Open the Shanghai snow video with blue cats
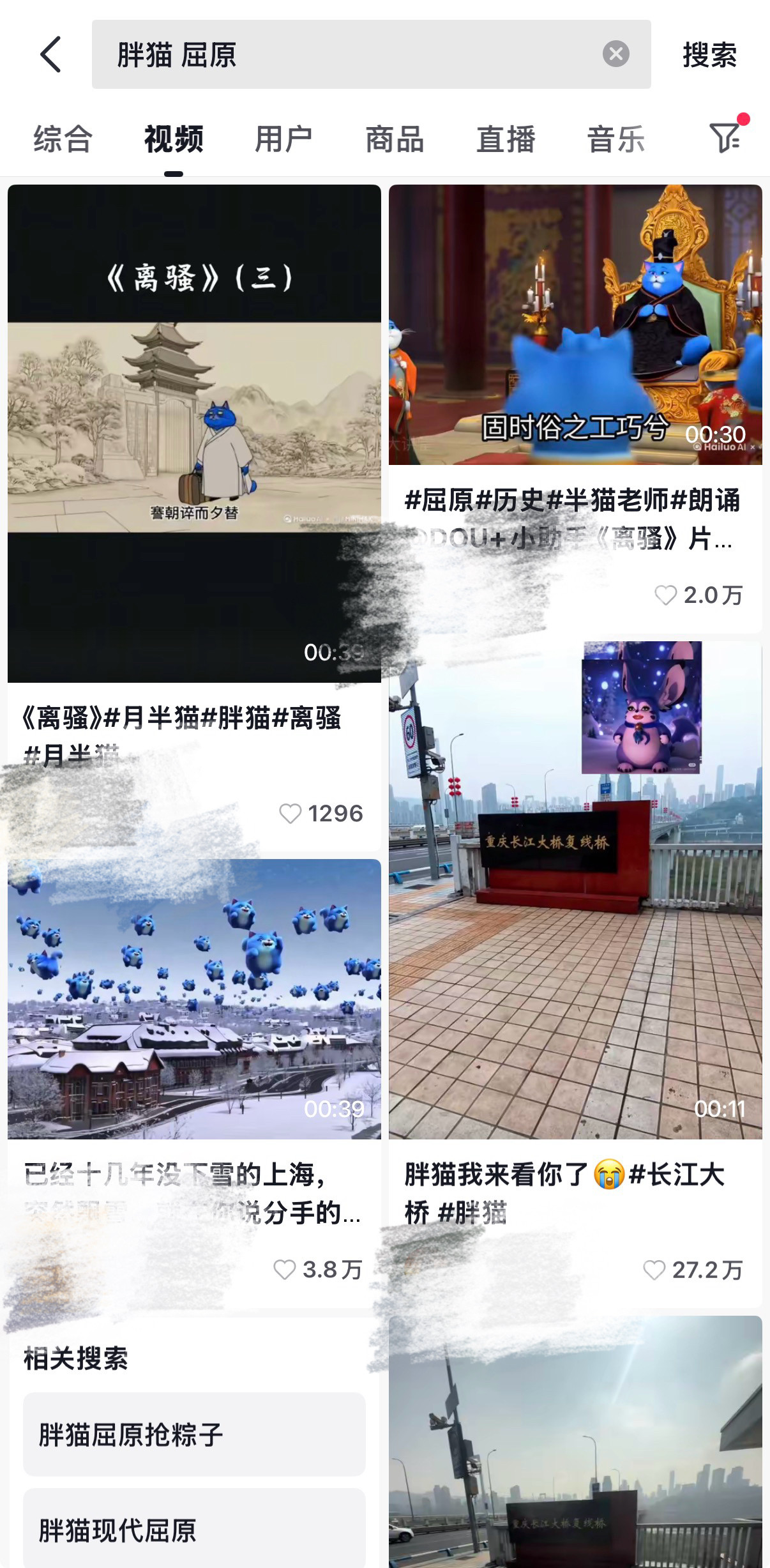The image size is (770, 1568). point(194,999)
